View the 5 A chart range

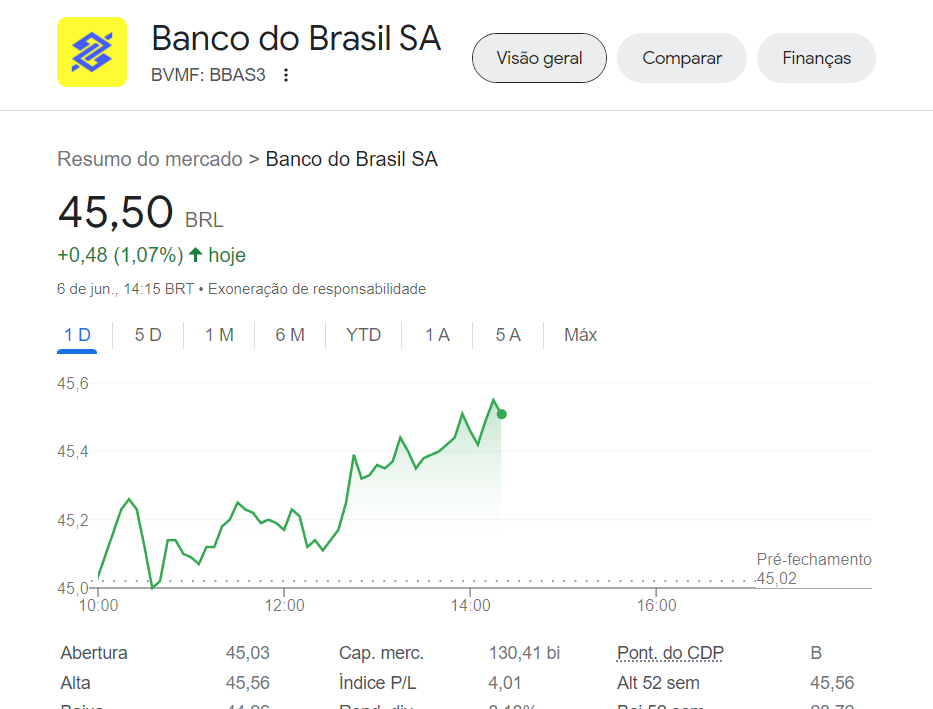pos(508,335)
